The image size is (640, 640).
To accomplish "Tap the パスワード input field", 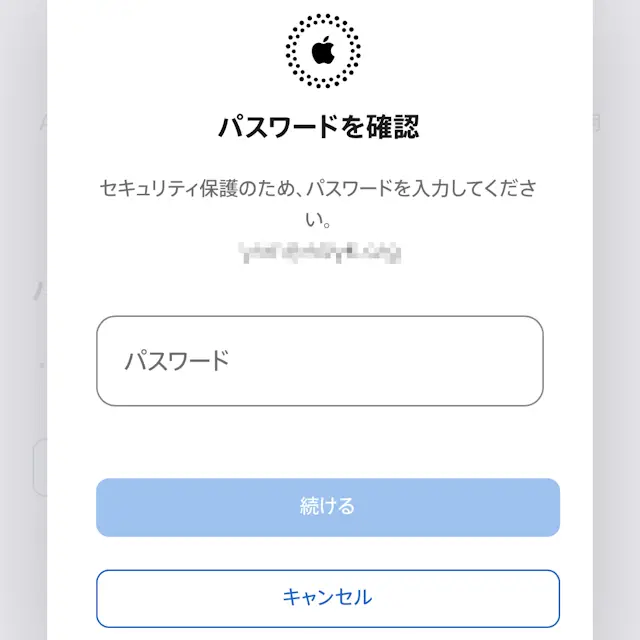I will [319, 361].
